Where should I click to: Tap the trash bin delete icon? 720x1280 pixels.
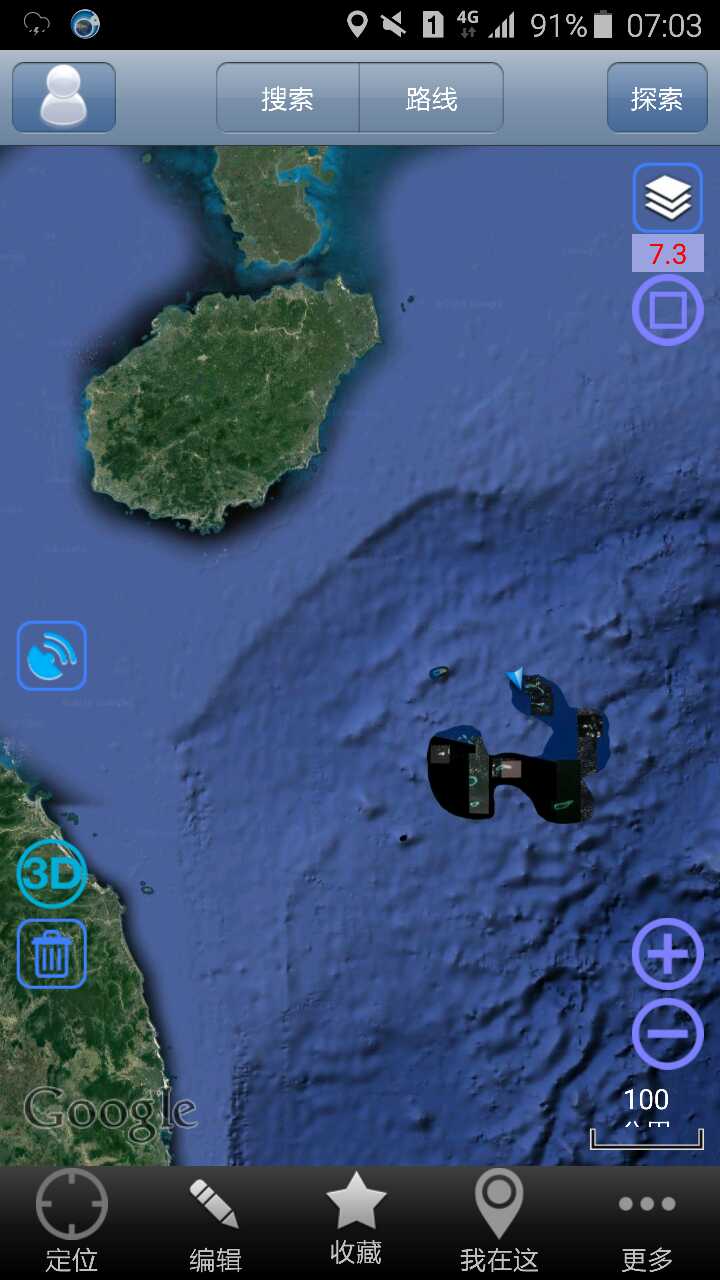(52, 954)
